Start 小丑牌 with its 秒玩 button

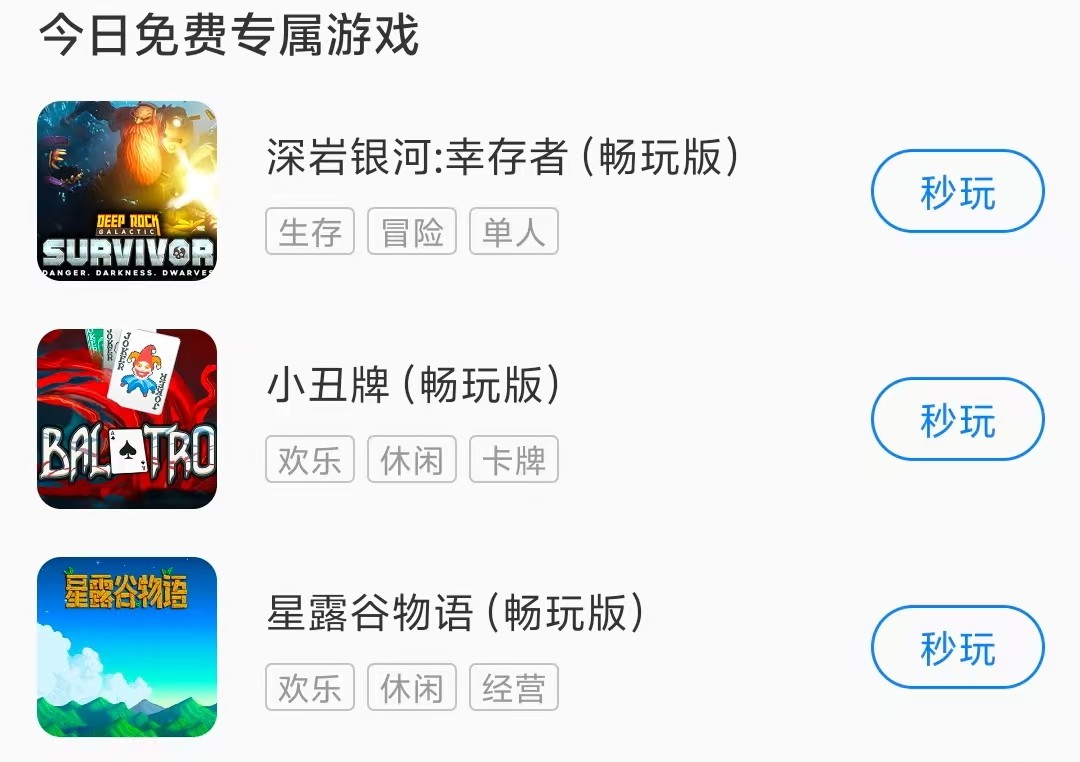click(x=957, y=420)
